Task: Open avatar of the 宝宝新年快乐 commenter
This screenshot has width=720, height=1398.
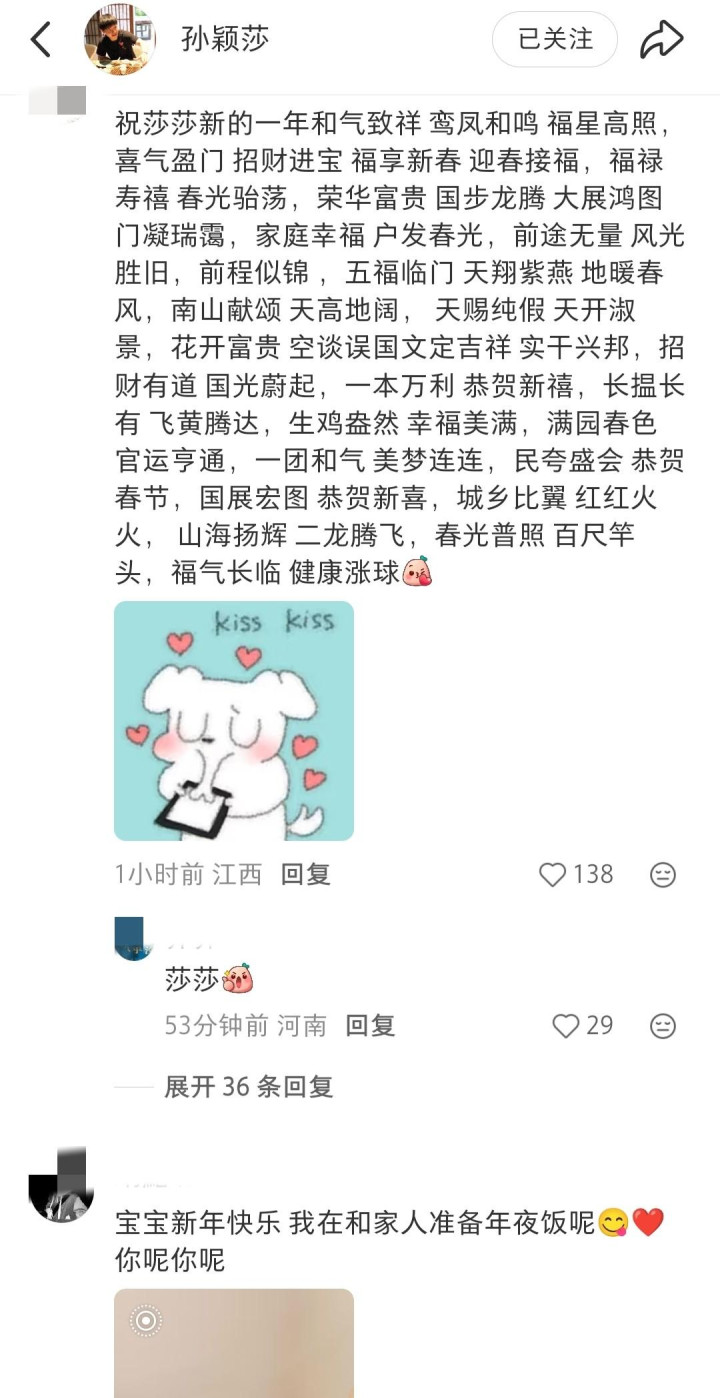Action: click(x=61, y=1186)
